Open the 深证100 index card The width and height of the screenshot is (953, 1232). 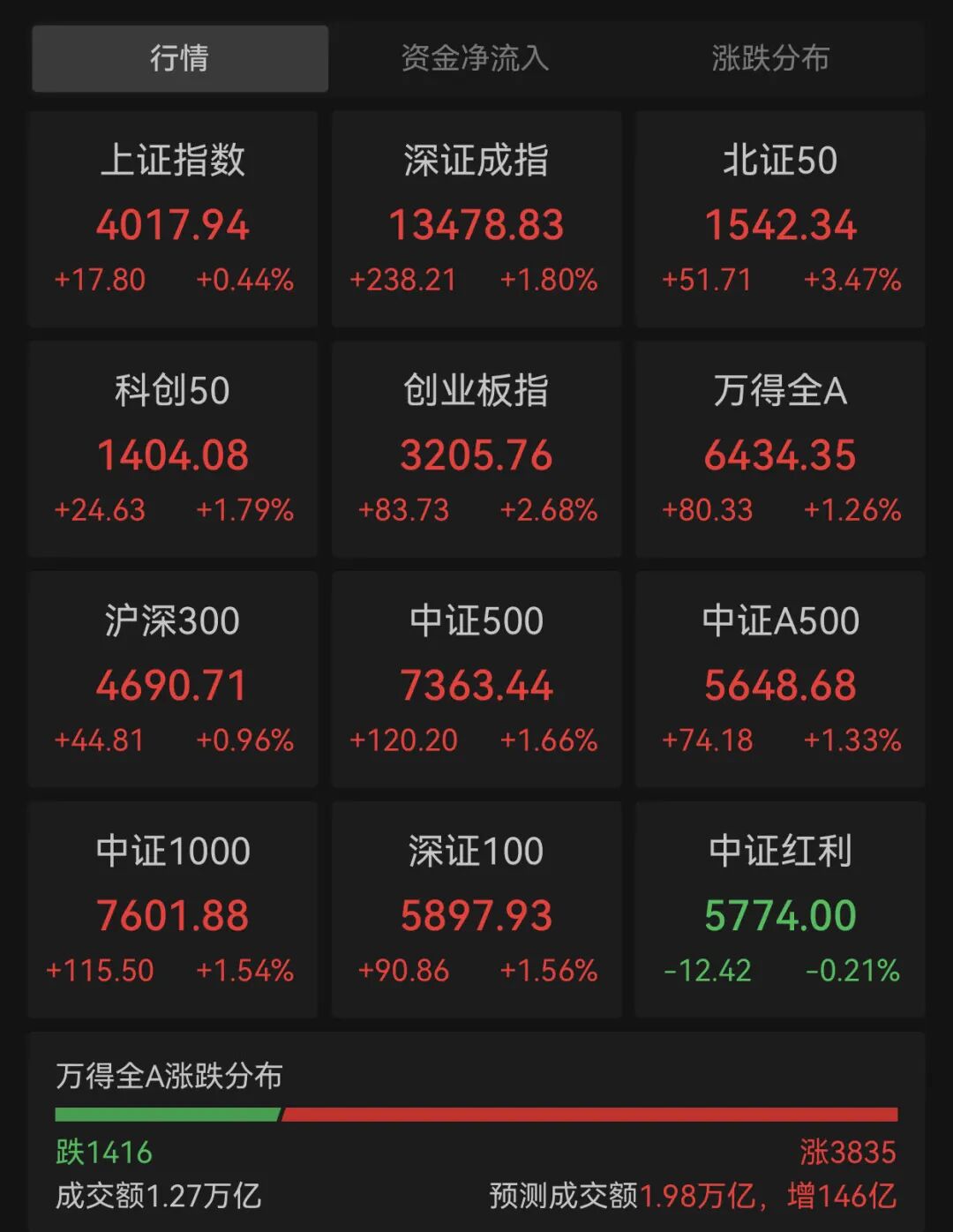tap(476, 910)
